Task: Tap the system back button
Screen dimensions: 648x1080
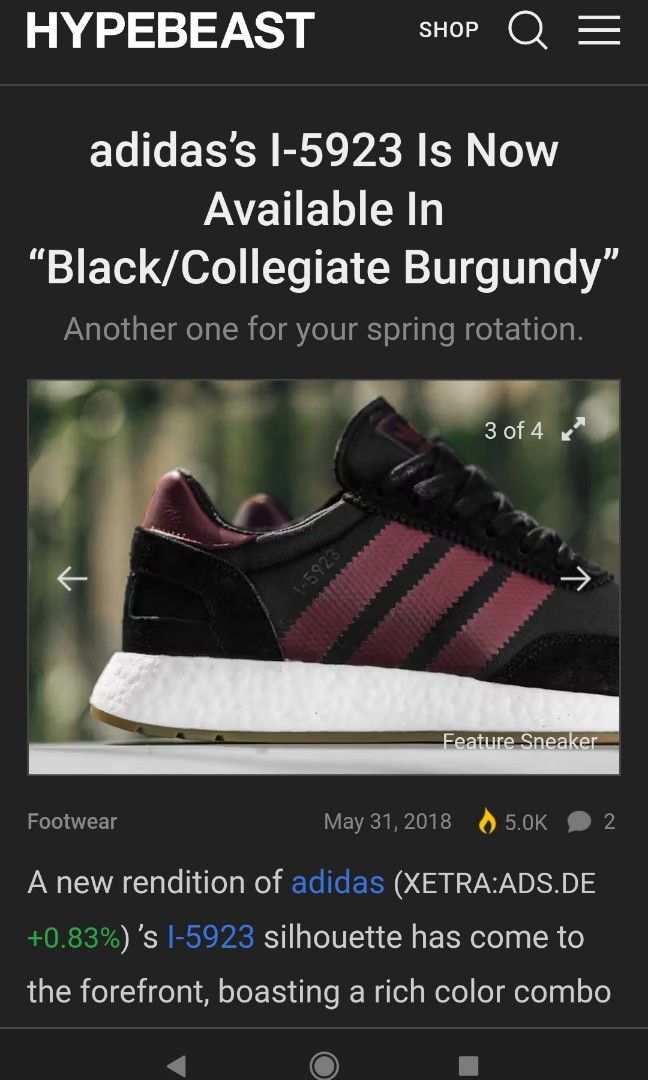Action: coord(176,1065)
